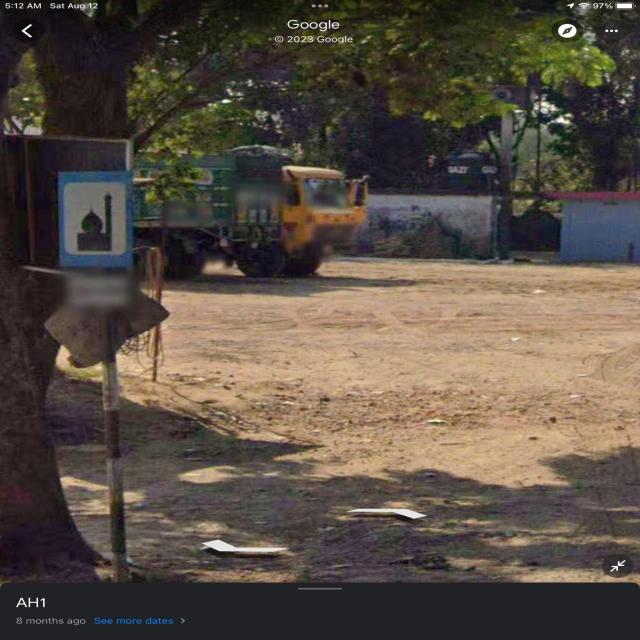640x640 pixels.
Task: Open the three-dot overflow menu
Action: (x=611, y=31)
